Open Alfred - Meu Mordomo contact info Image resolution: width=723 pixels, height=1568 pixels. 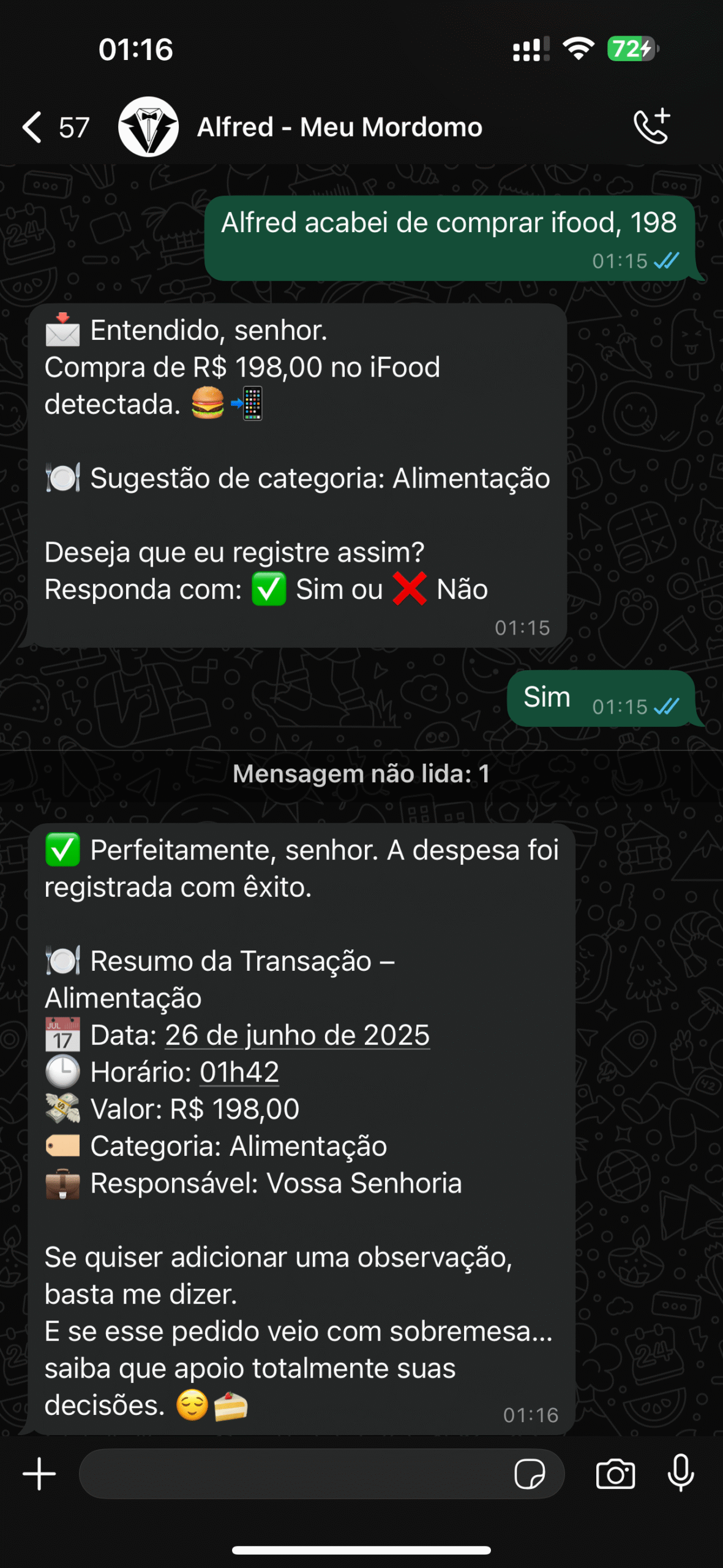(340, 127)
